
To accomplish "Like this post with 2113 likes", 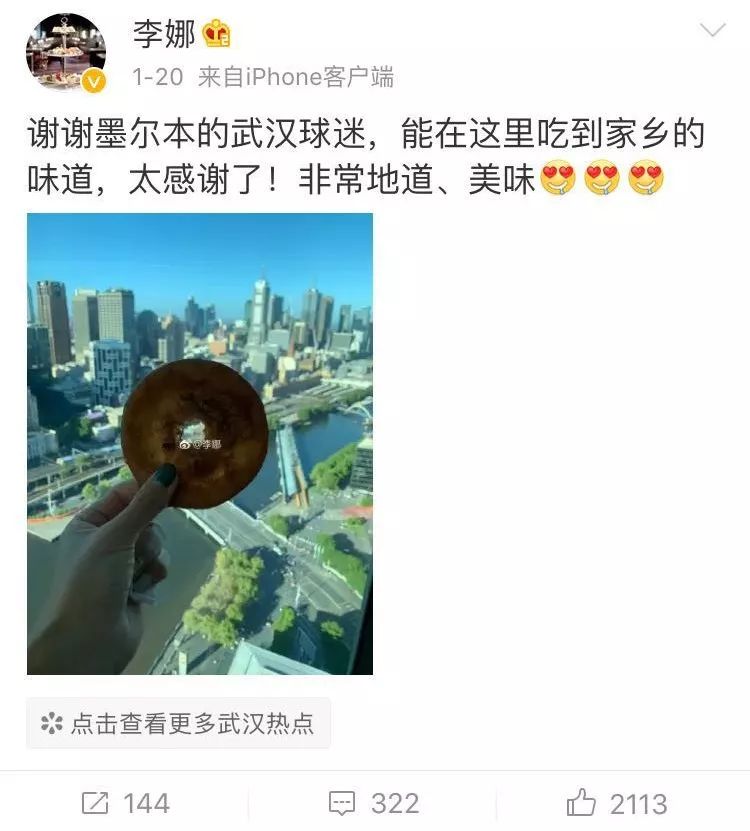I will [616, 803].
